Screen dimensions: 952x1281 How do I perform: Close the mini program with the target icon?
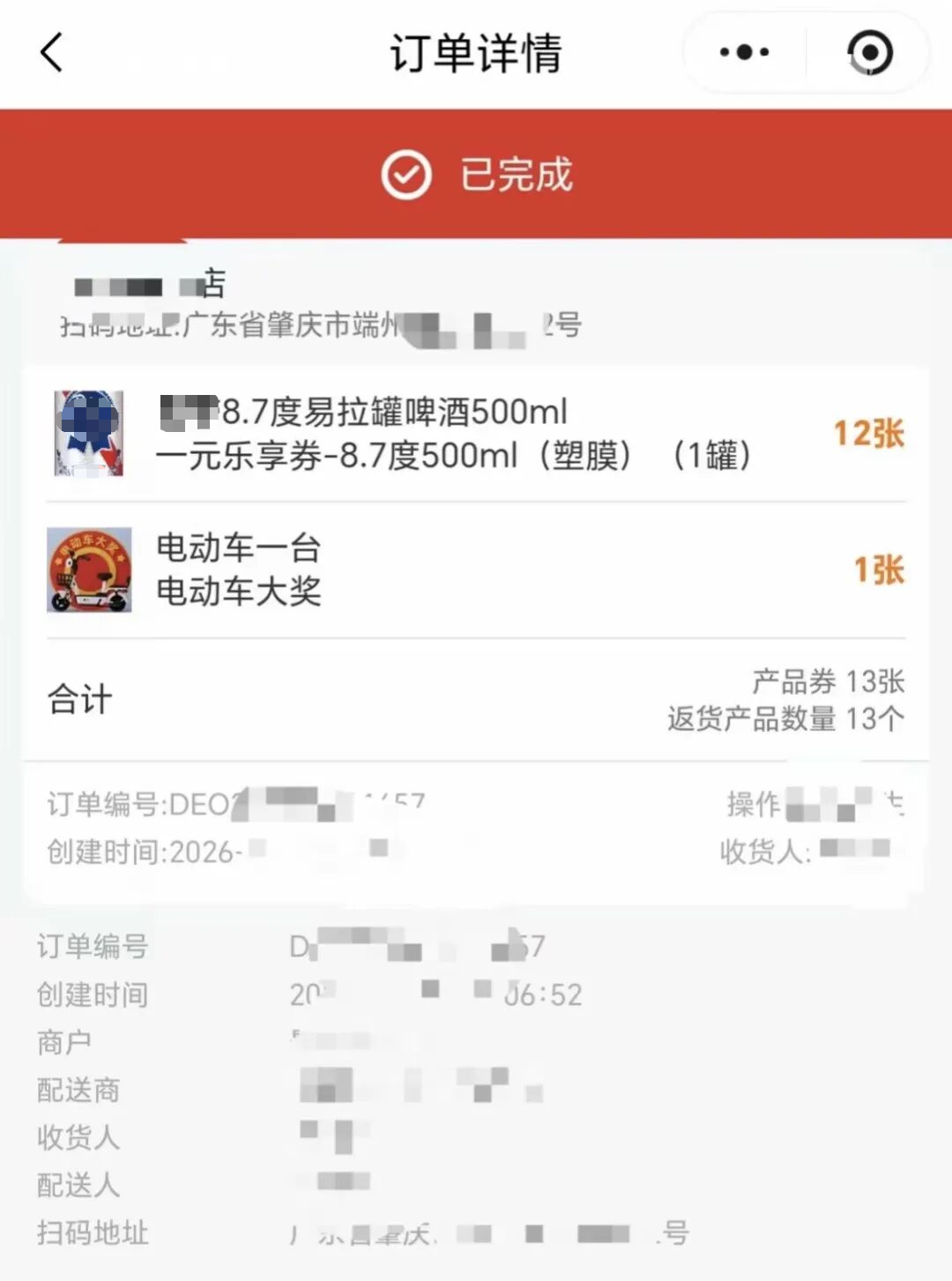869,53
